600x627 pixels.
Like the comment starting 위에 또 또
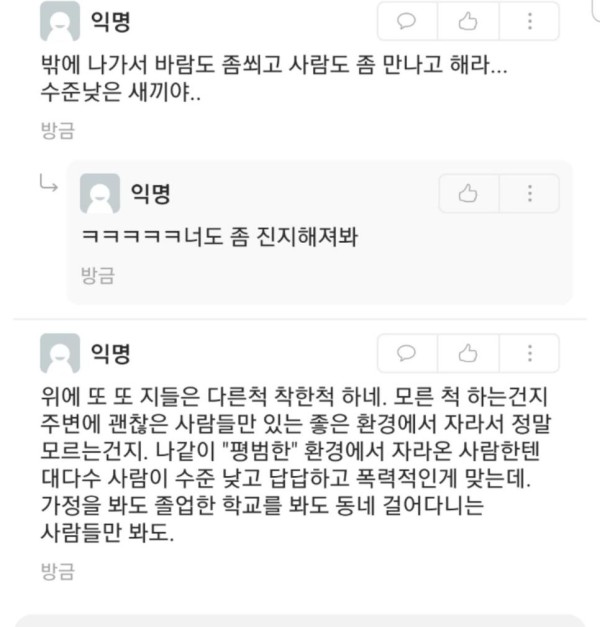(467, 354)
